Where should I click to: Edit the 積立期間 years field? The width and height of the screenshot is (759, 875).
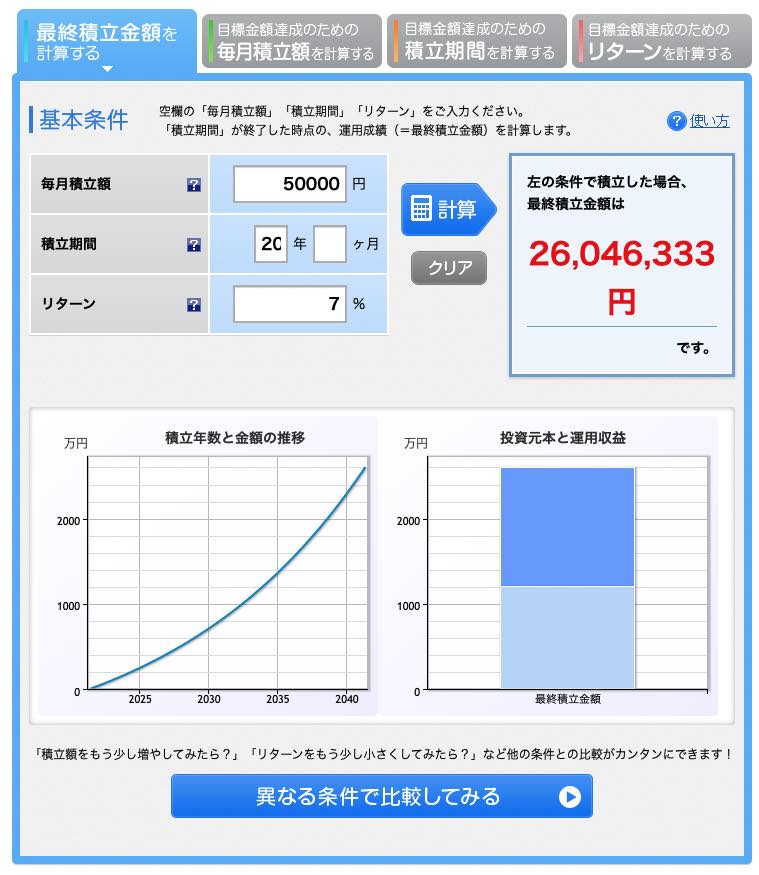click(x=270, y=244)
